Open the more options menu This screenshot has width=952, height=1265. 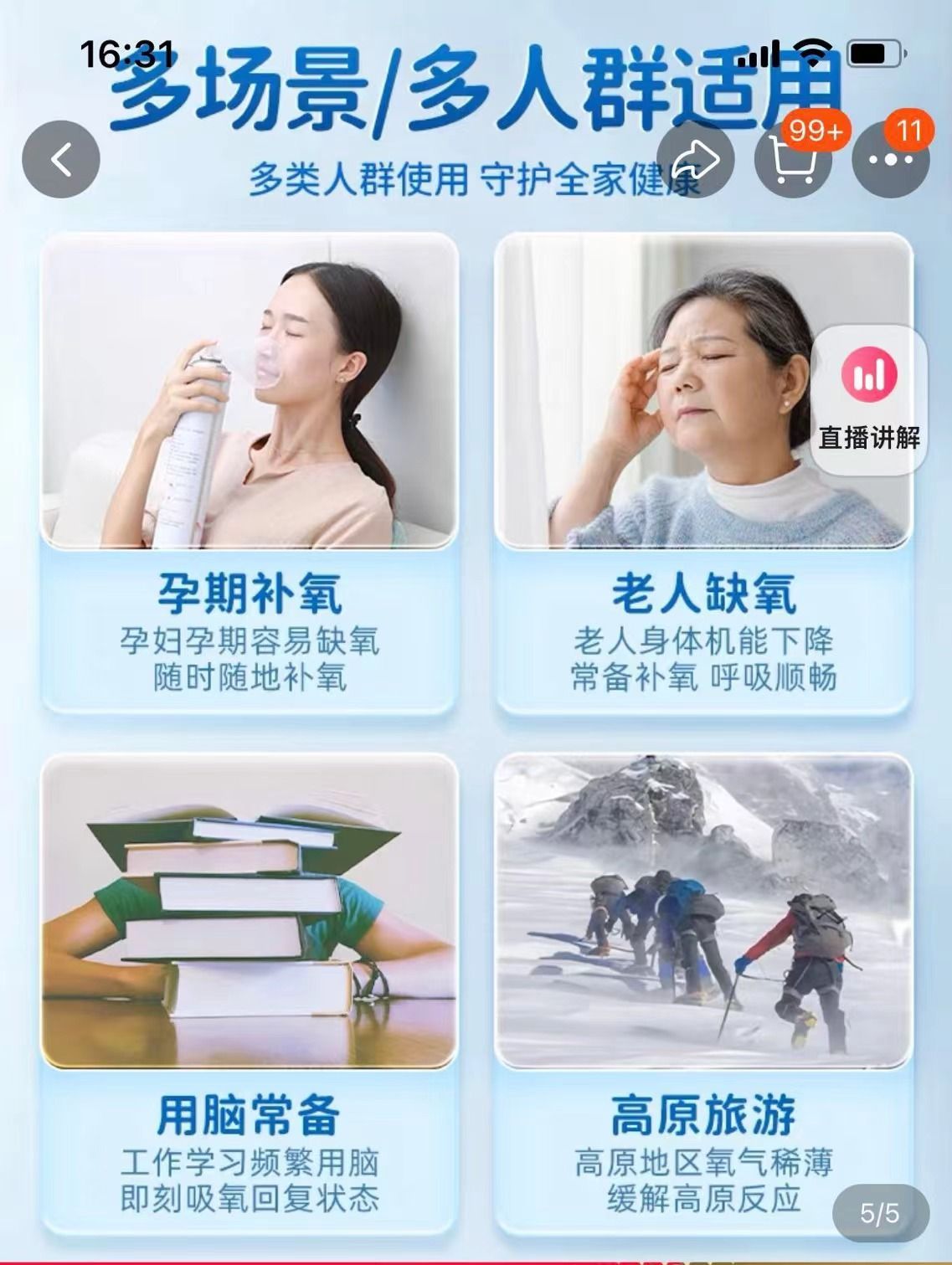tap(890, 160)
